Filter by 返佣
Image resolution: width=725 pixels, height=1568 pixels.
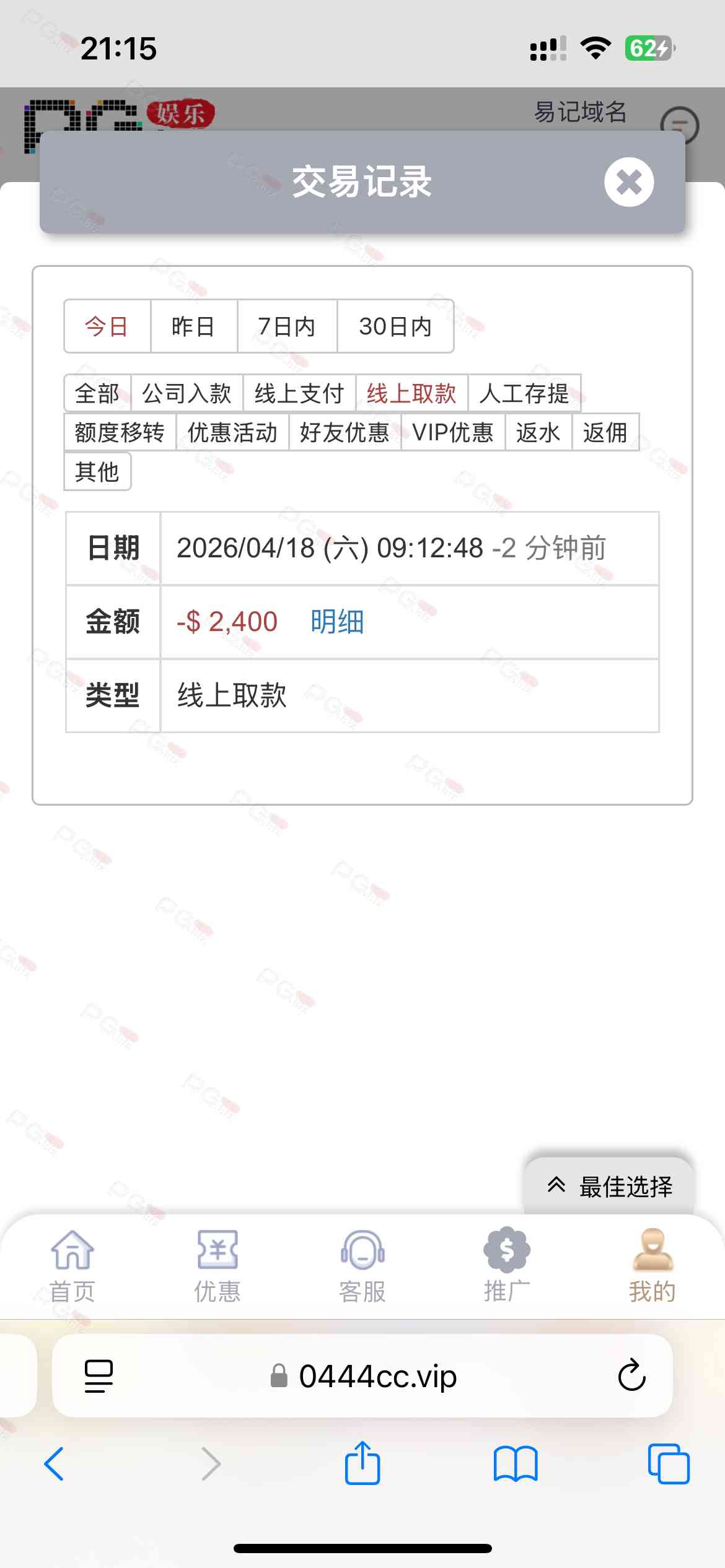point(605,432)
